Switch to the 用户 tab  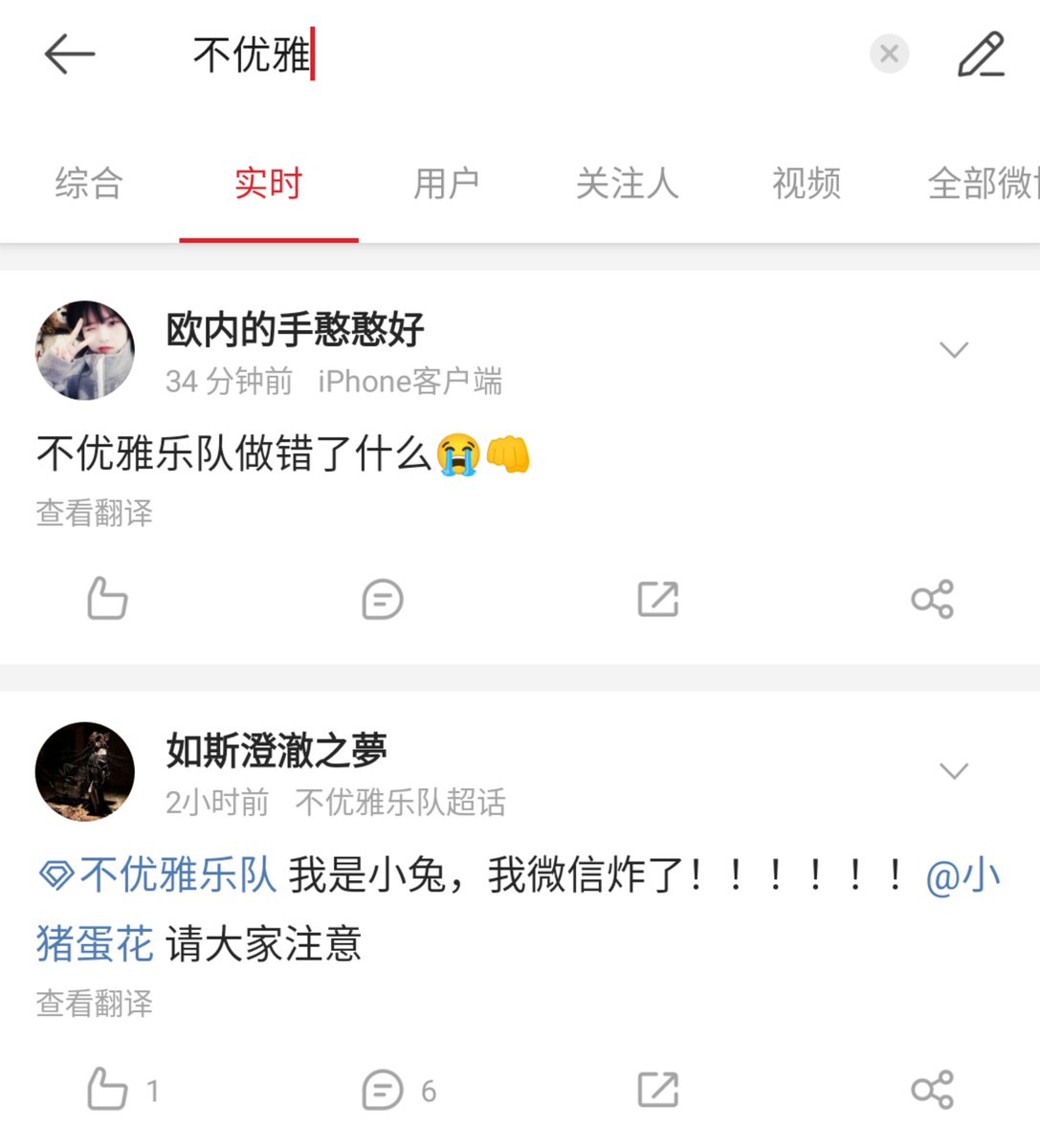(446, 183)
